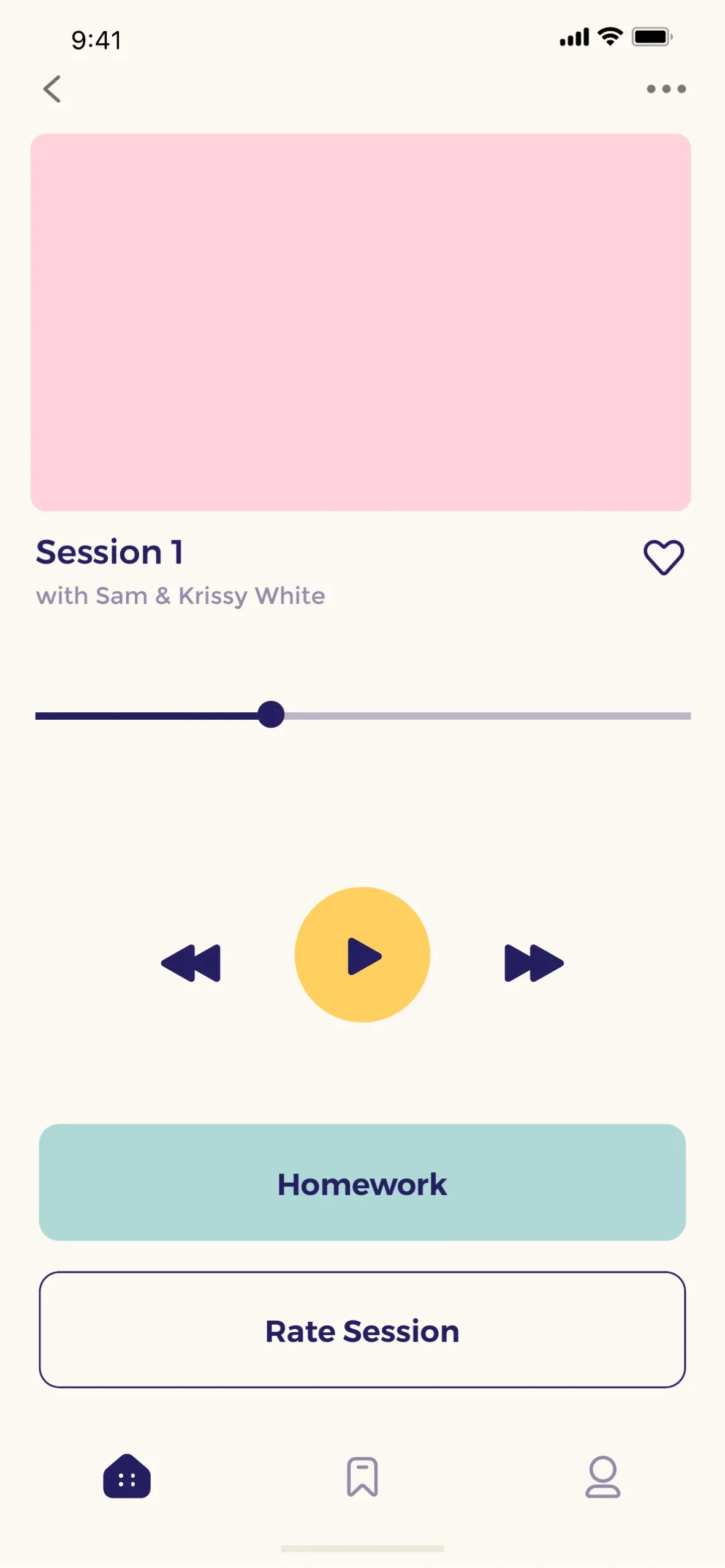Switch to the profile tab

602,1477
